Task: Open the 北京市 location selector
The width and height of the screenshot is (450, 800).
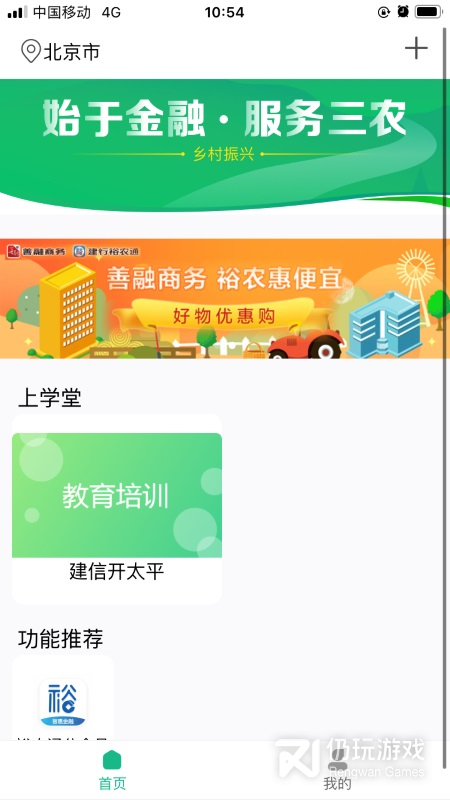Action: [x=60, y=52]
